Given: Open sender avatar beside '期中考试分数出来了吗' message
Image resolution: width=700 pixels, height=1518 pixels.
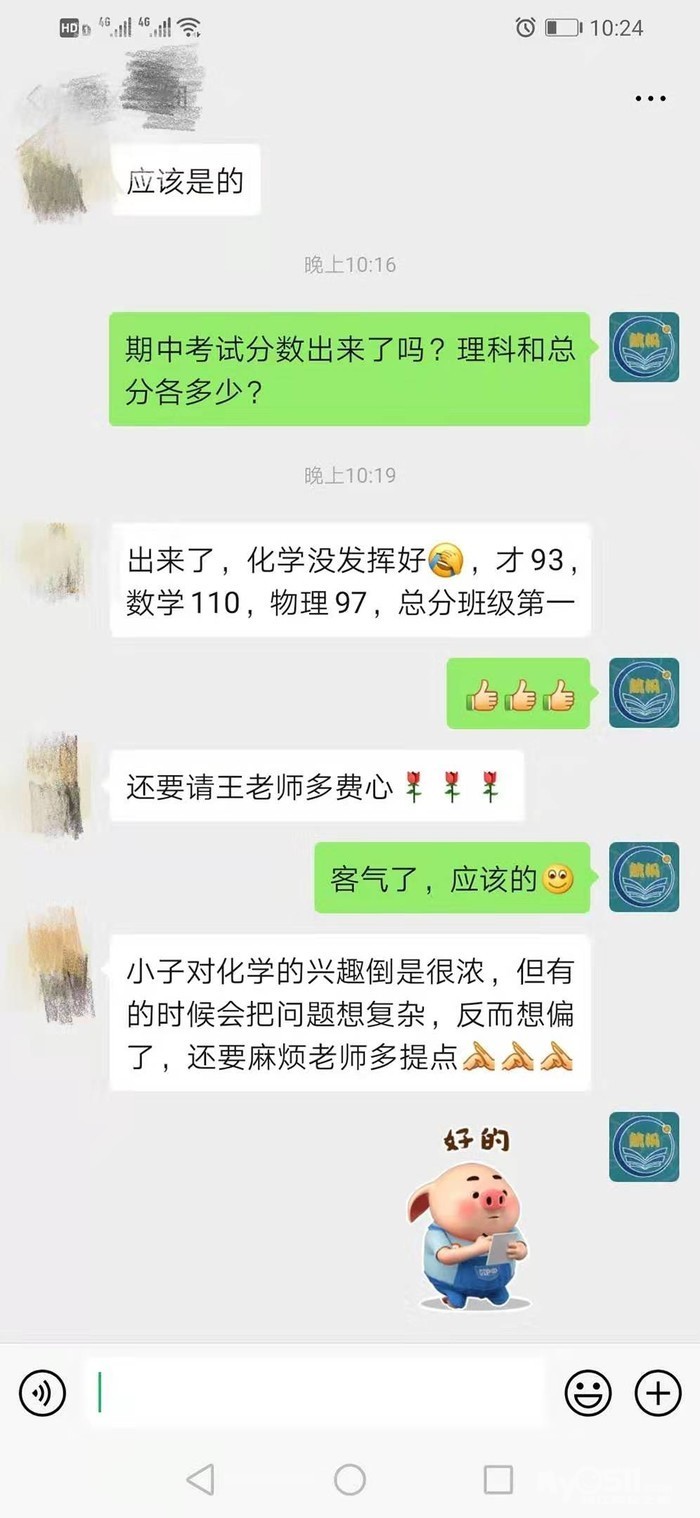Looking at the screenshot, I should (644, 347).
